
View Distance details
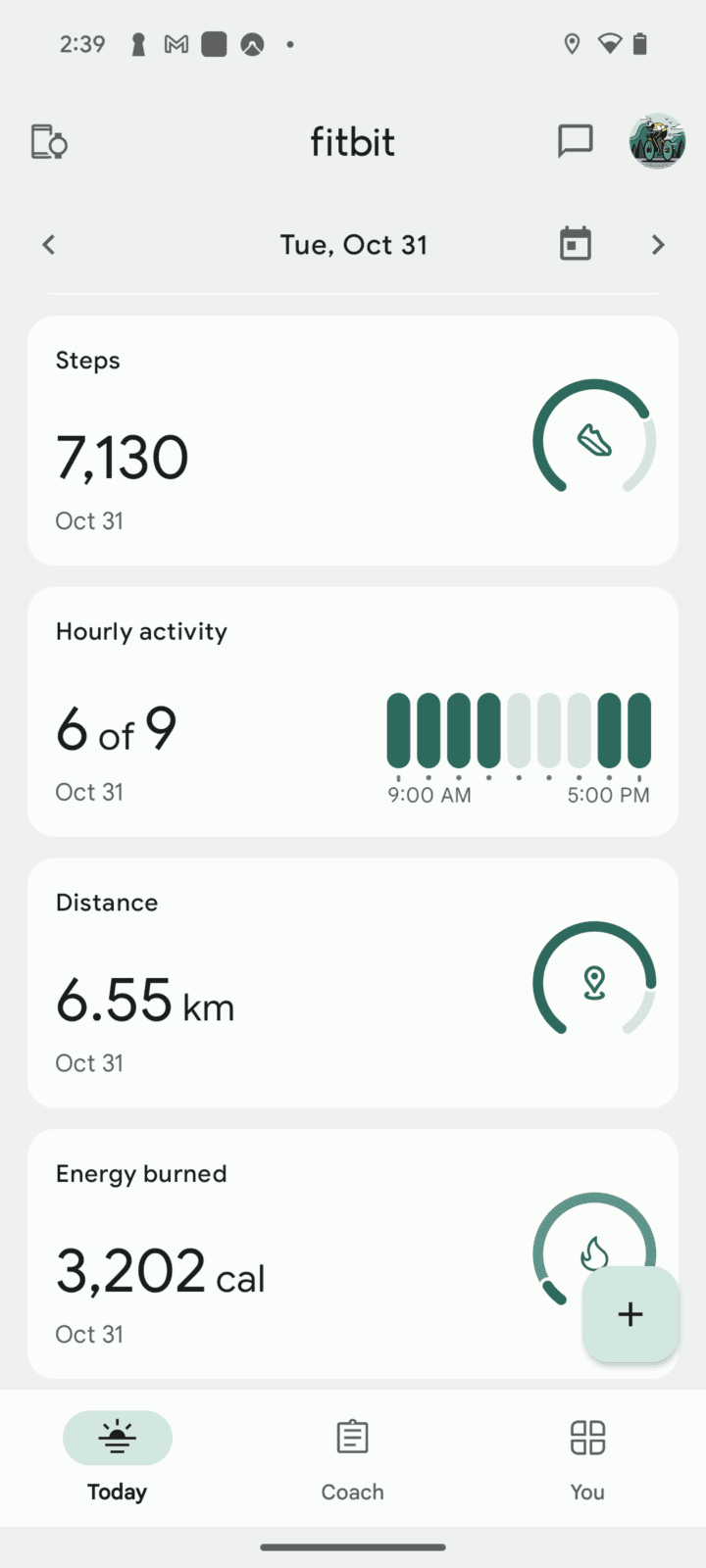click(294, 983)
